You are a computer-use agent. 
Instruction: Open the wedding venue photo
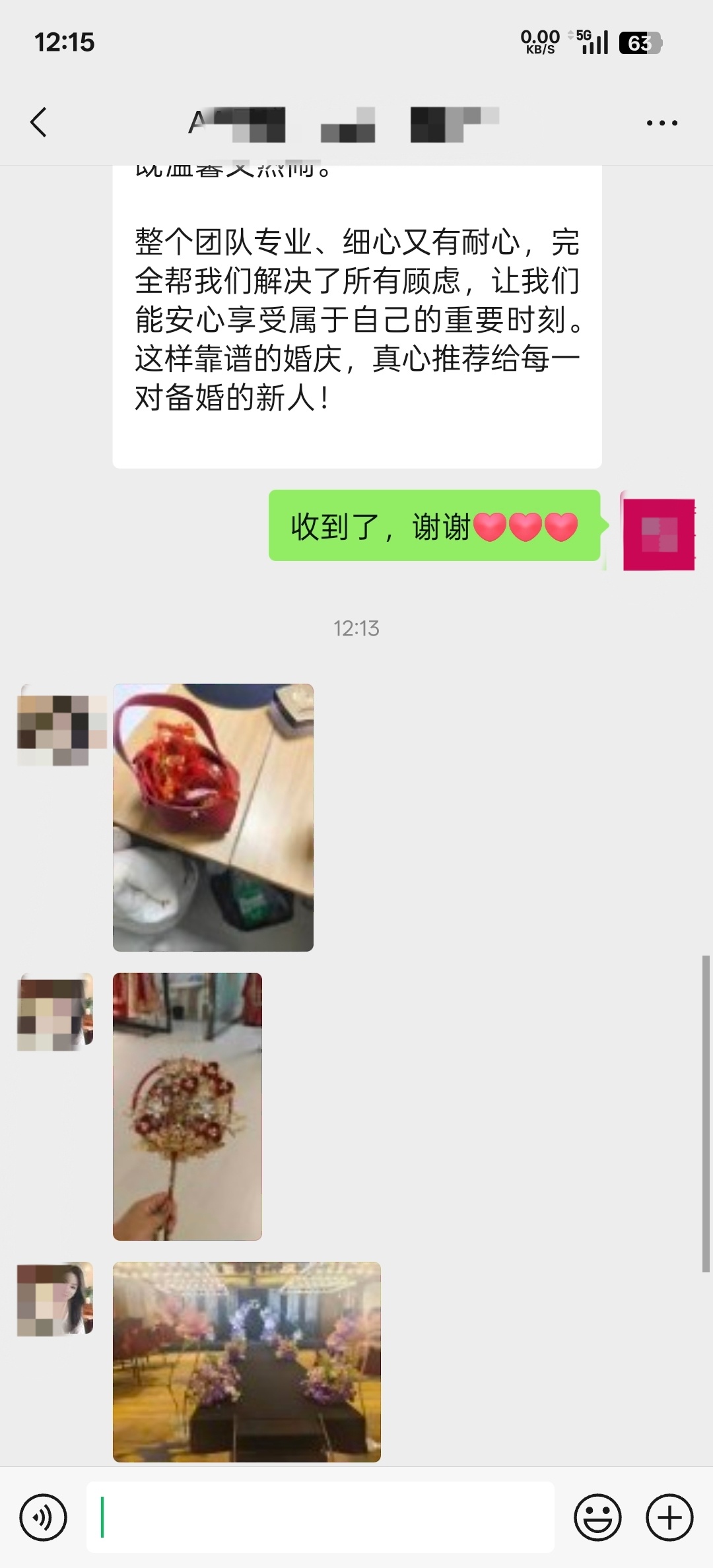(247, 1362)
